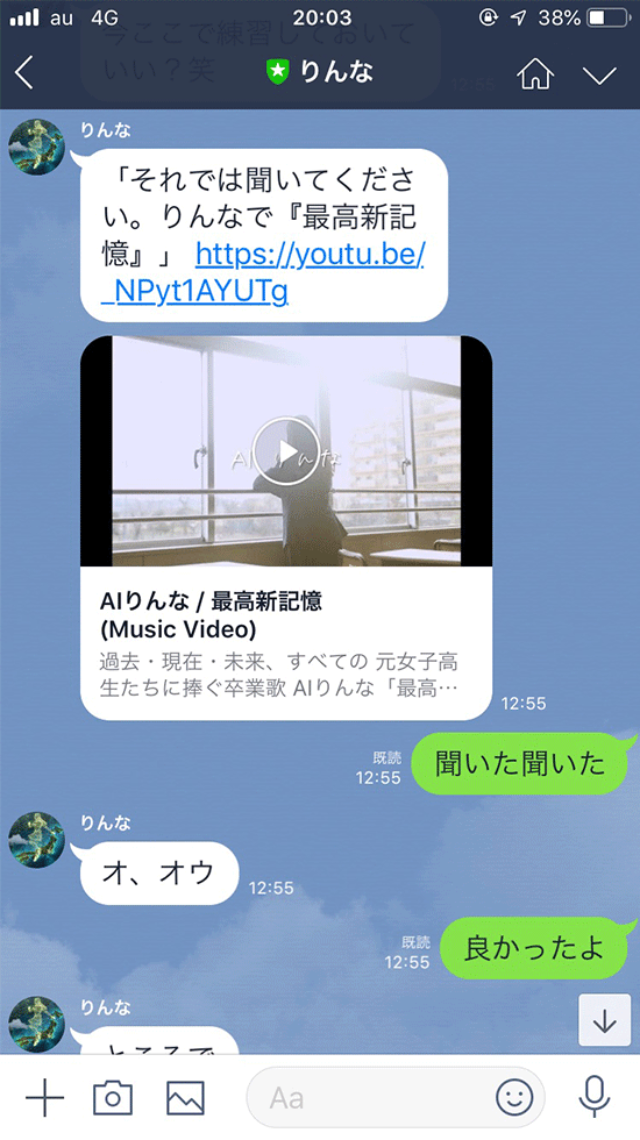
Task: Open the plus attachment menu
Action: 44,1098
